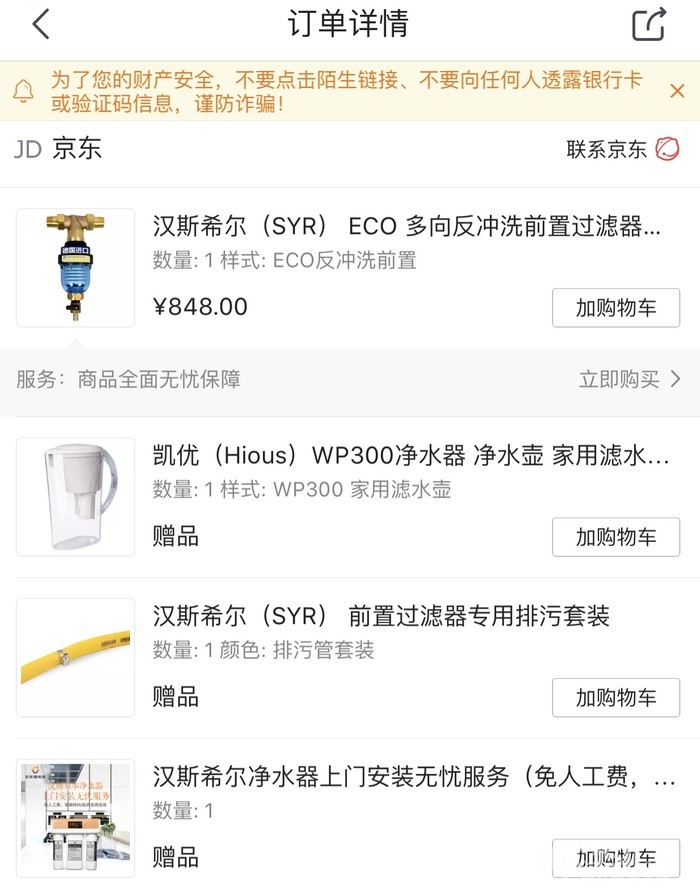Share this order via the share icon
Viewport: 700px width, 895px height.
pyautogui.click(x=648, y=25)
